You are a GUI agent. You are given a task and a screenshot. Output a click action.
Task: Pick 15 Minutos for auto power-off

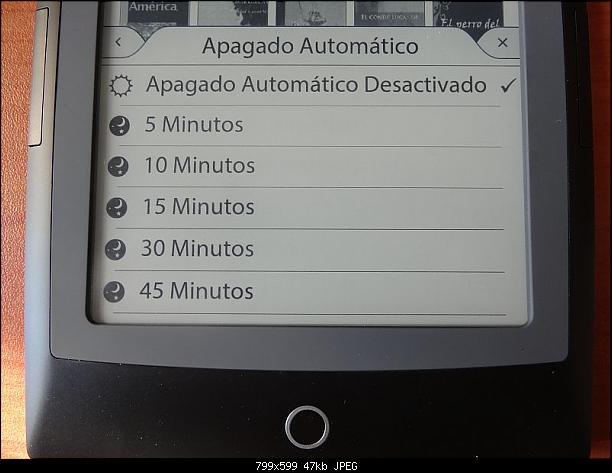click(x=199, y=207)
